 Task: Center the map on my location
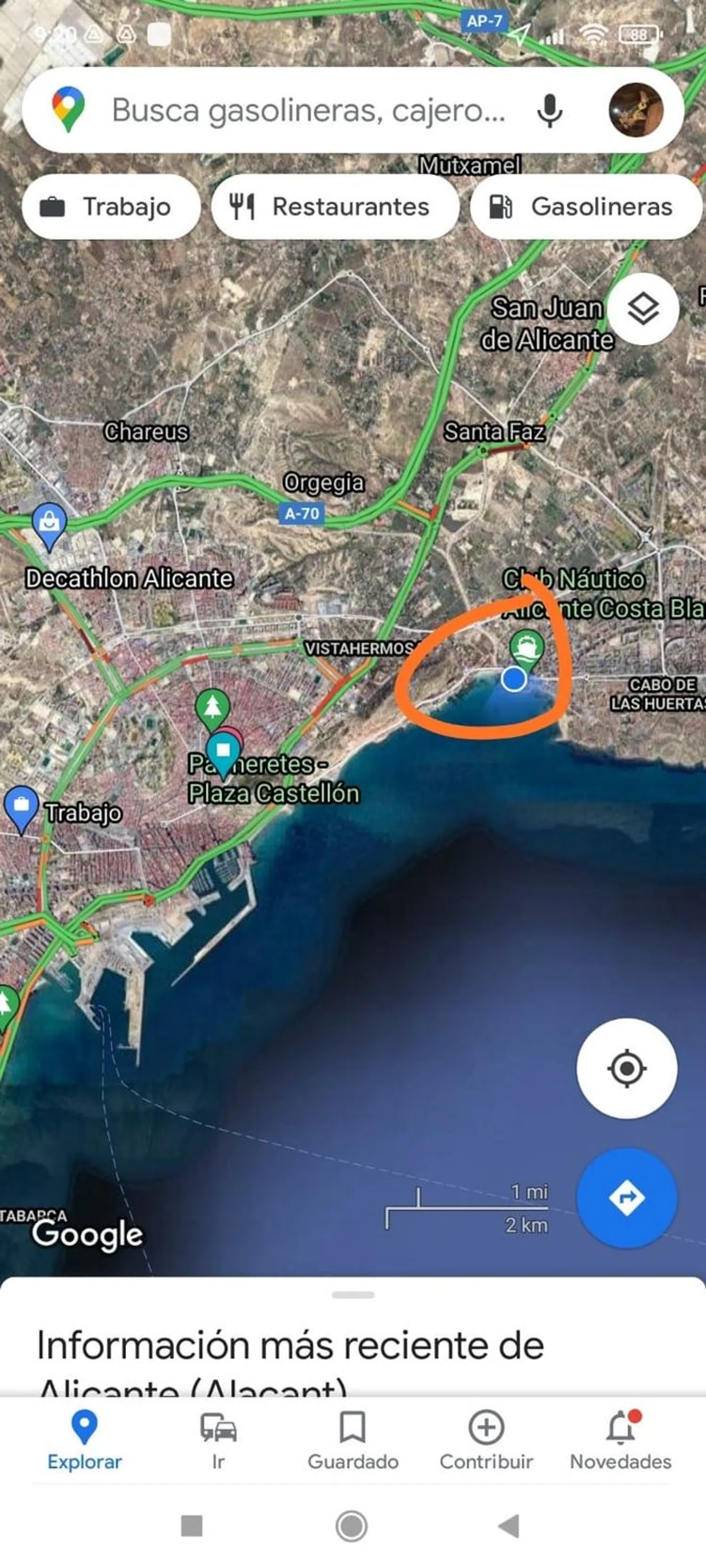coord(626,1067)
